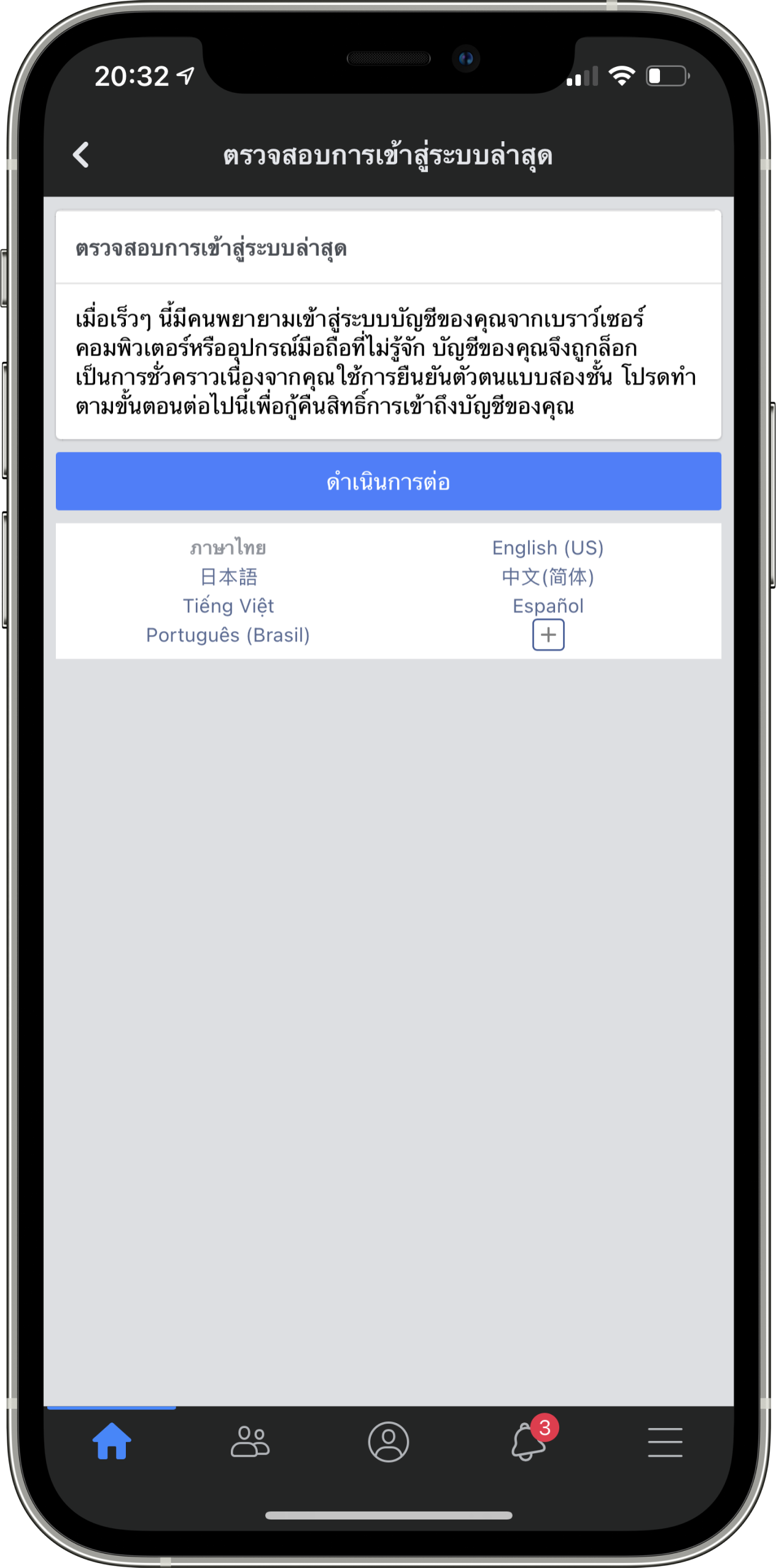Tap the blue ดำเนินการต่อ button
The image size is (776, 1568).
click(388, 481)
